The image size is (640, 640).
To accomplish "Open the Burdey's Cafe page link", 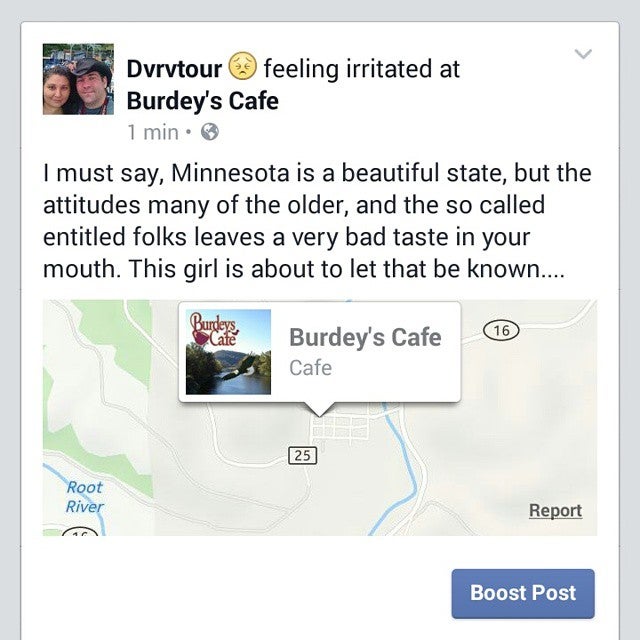I will (202, 101).
